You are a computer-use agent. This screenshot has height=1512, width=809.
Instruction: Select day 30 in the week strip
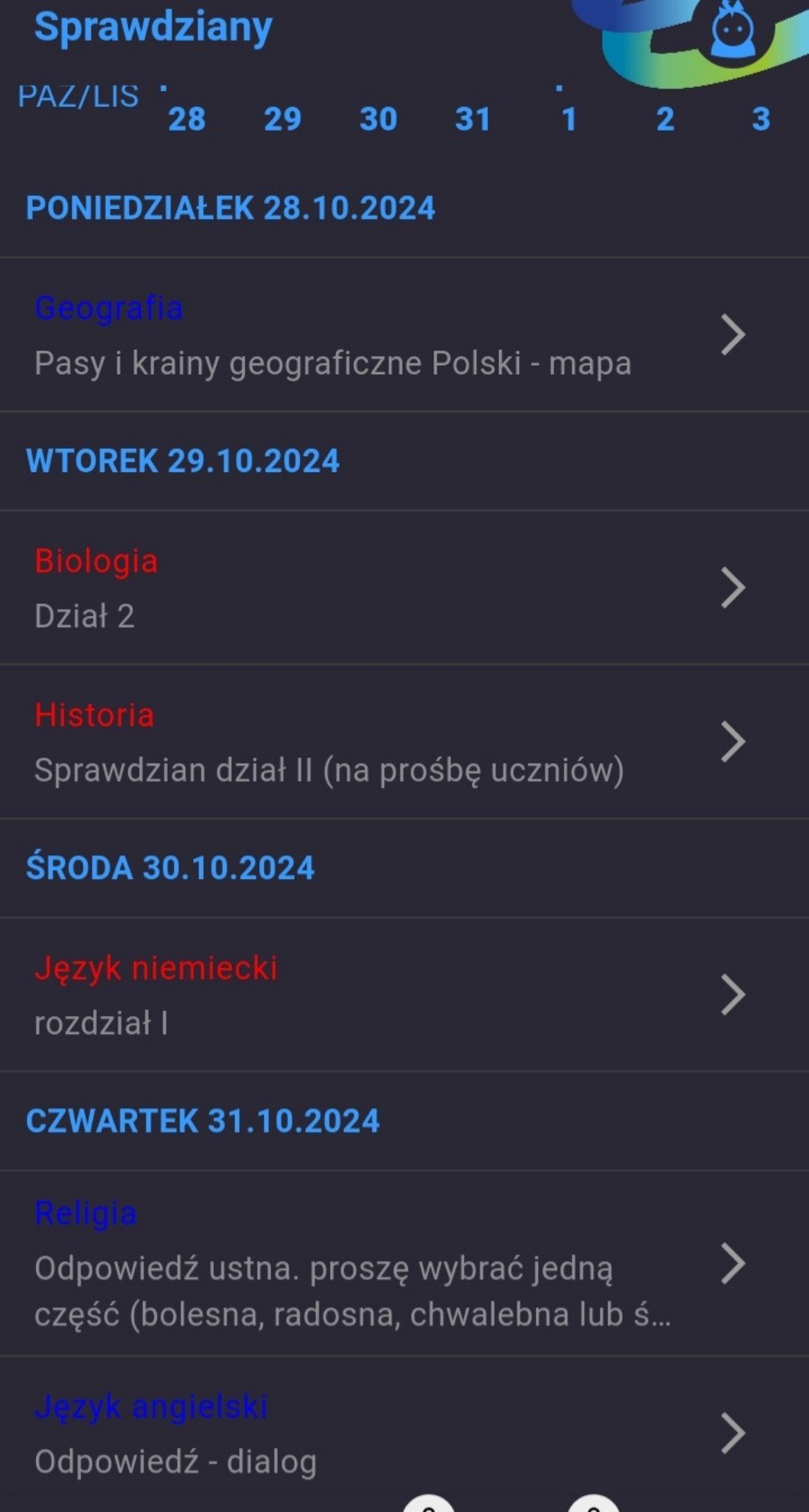pos(379,119)
